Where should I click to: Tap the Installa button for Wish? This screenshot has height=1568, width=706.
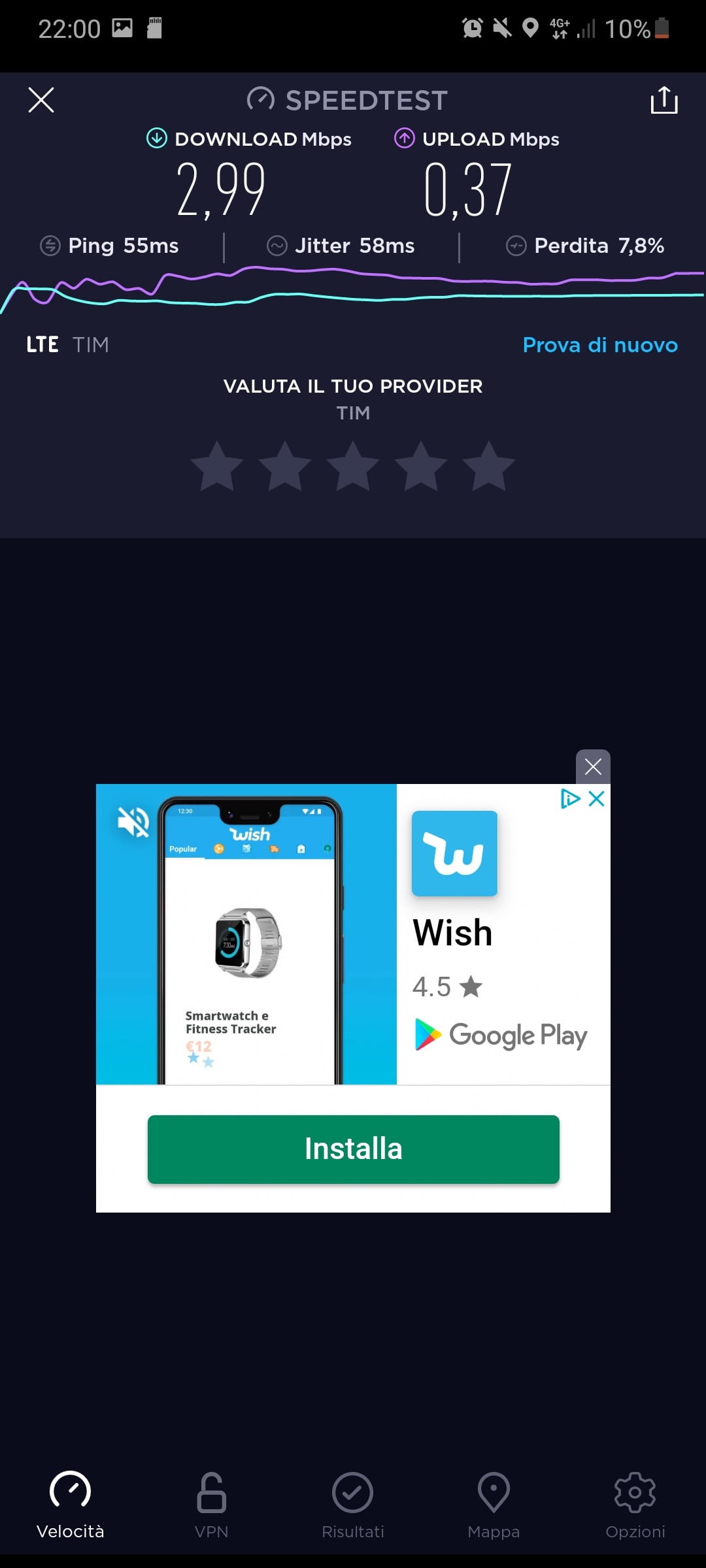tap(353, 1149)
